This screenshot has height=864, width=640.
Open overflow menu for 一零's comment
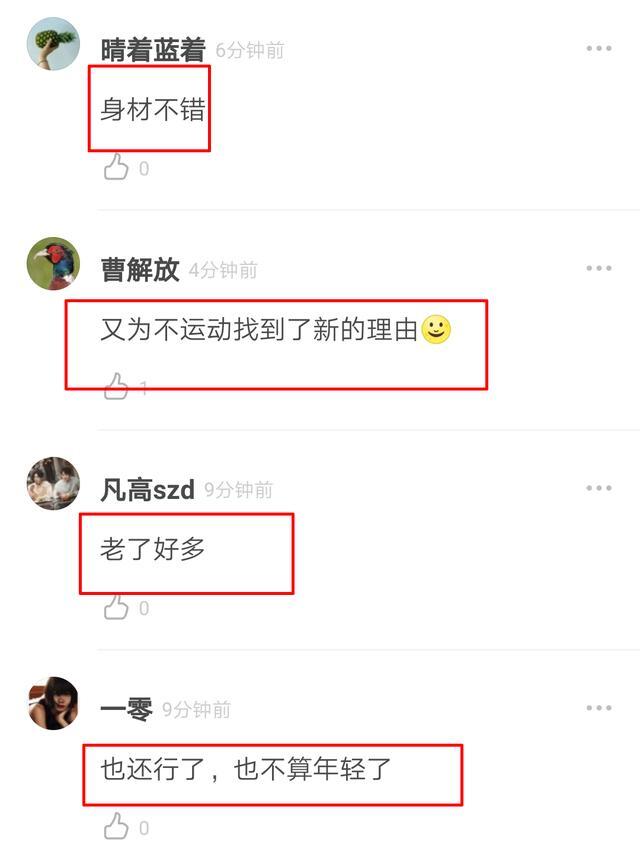tap(599, 708)
